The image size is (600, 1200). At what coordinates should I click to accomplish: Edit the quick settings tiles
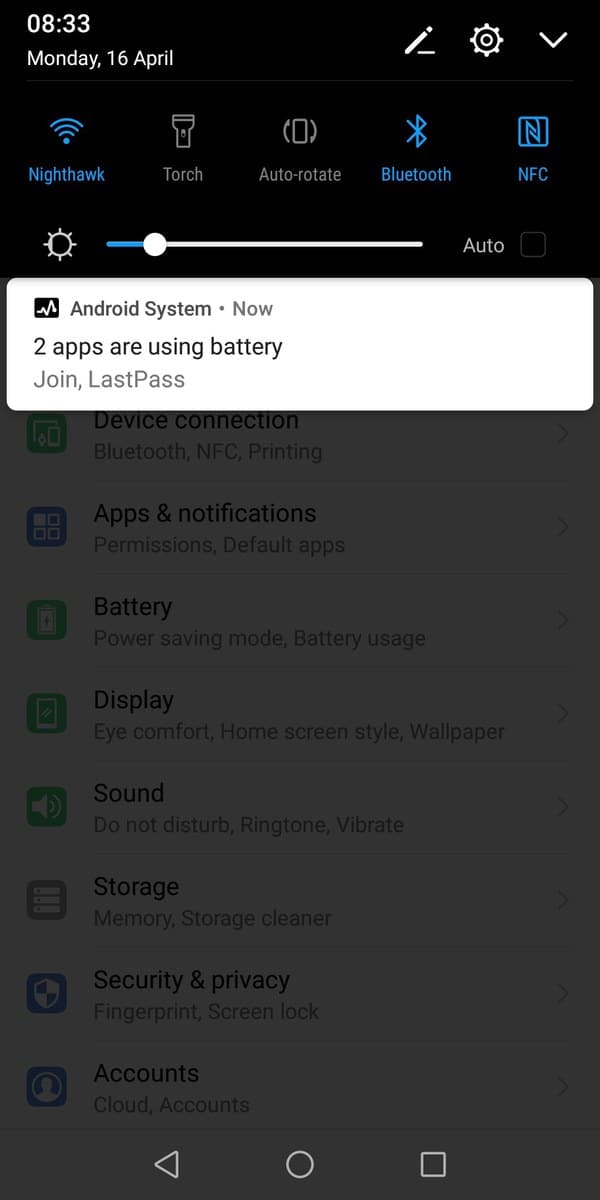[420, 41]
